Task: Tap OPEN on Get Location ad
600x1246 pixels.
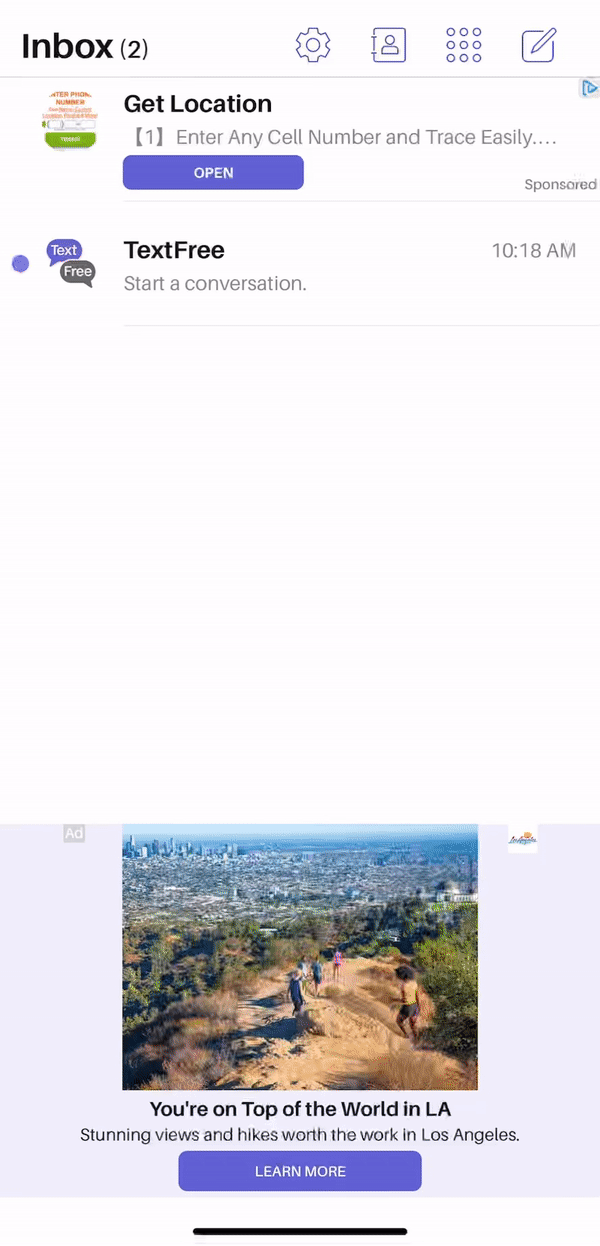Action: point(213,173)
